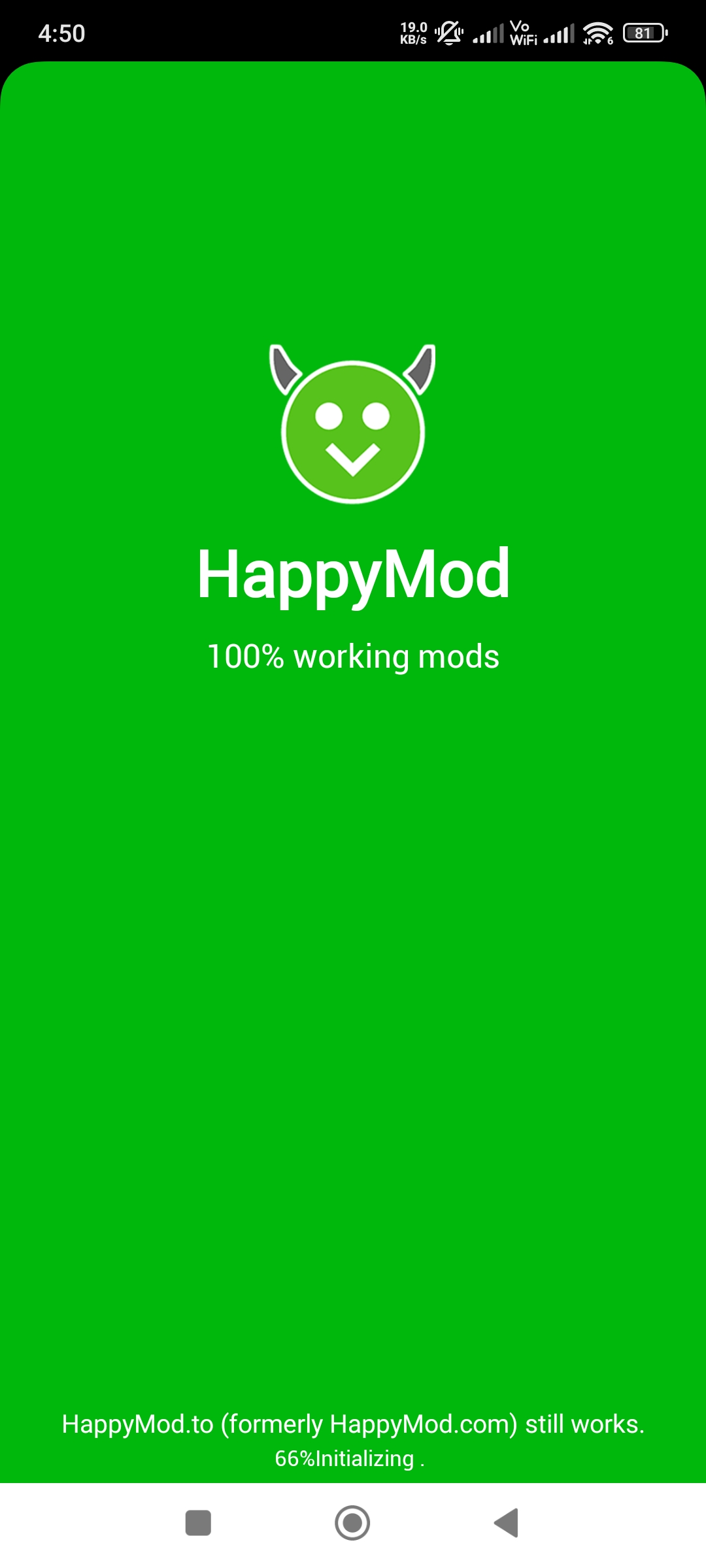Tap the second SIM signal strength icon

pos(561,31)
